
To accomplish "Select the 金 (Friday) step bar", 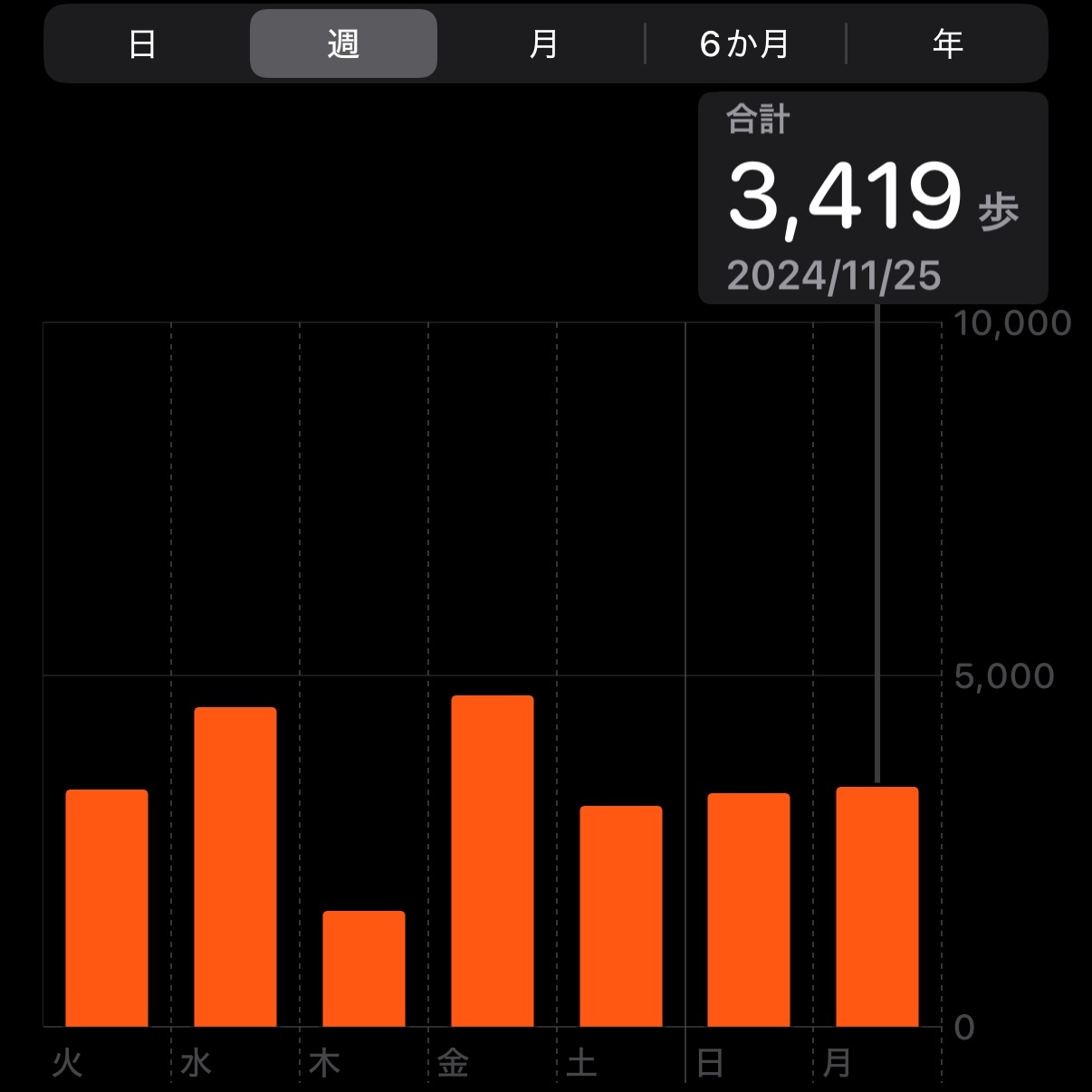I will (x=493, y=860).
